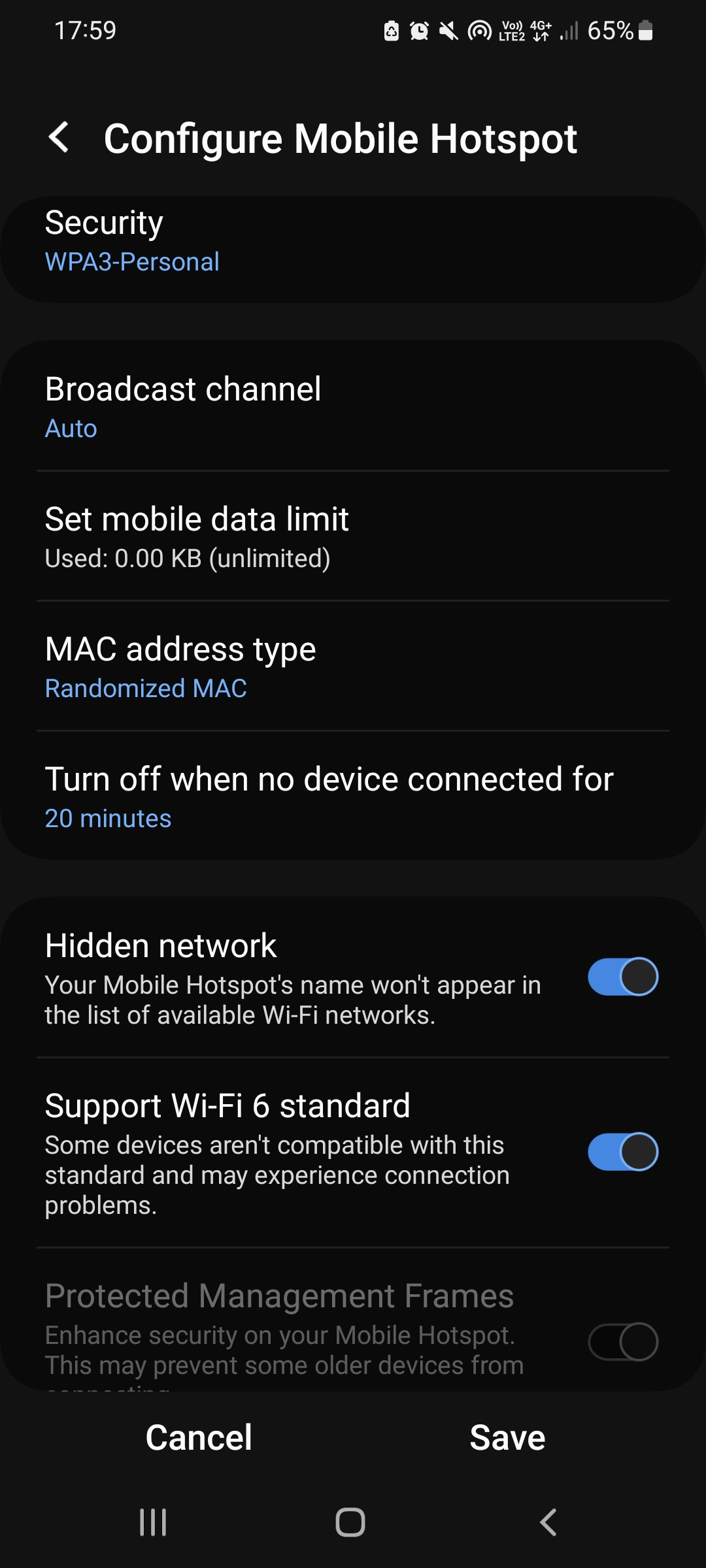
Task: Open Set mobile data limit
Action: 353,537
